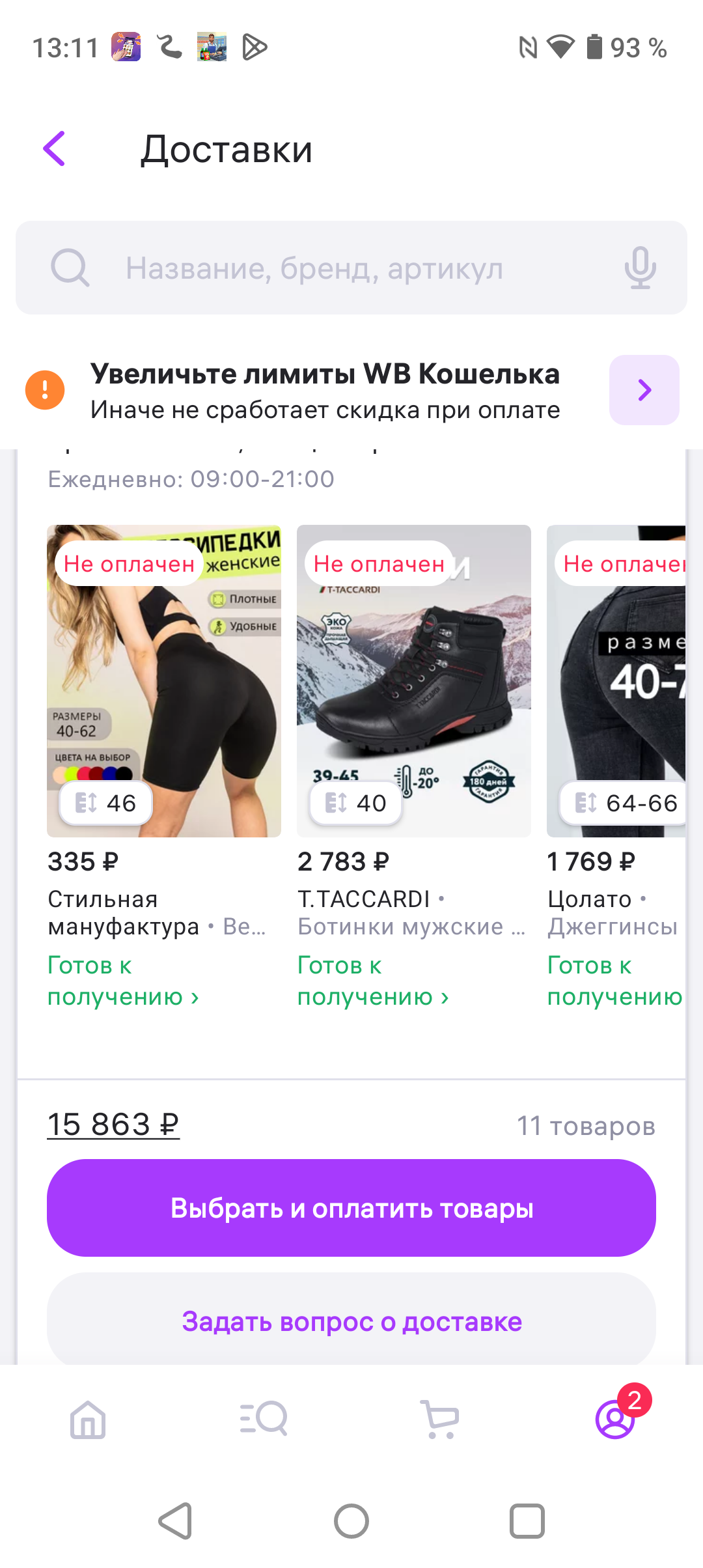Select size badge 46 on the bike shorts item
This screenshot has width=703, height=1568.
(104, 803)
